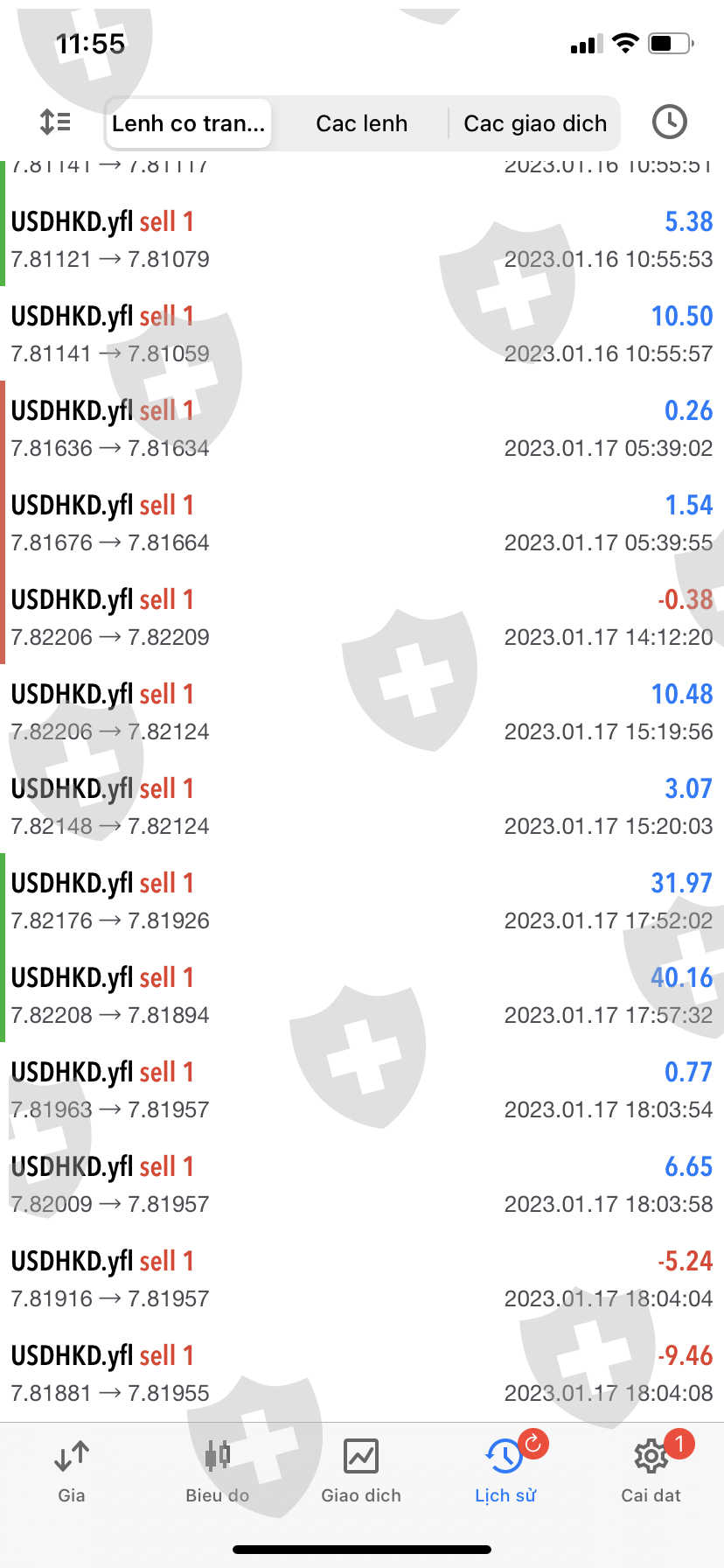
Task: Open the trade with profit 31.97
Action: tap(362, 900)
